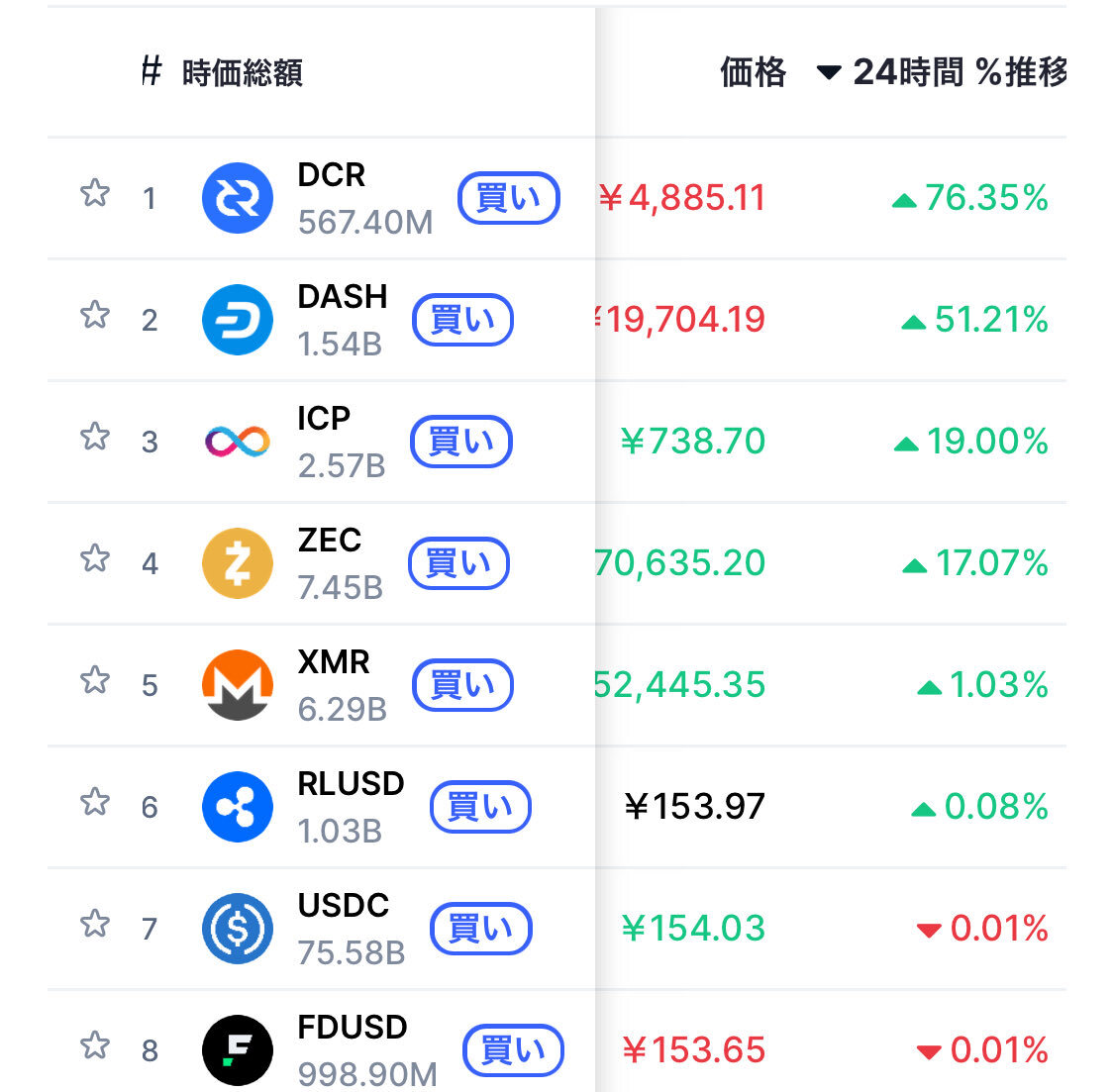Viewport: 1114px width, 1092px height.
Task: Open the ICP coin details
Action: tap(324, 419)
